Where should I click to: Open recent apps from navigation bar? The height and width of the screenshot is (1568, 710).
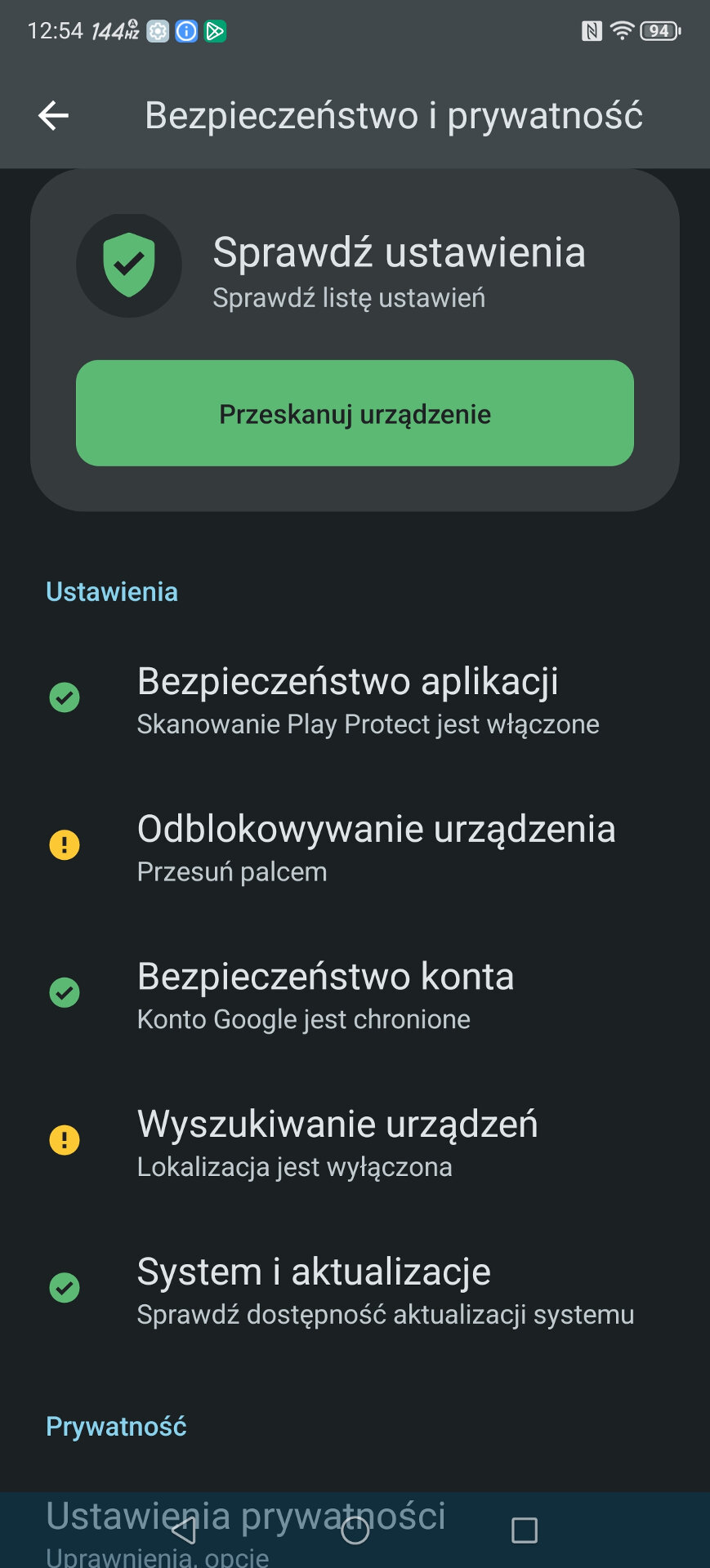[524, 1530]
